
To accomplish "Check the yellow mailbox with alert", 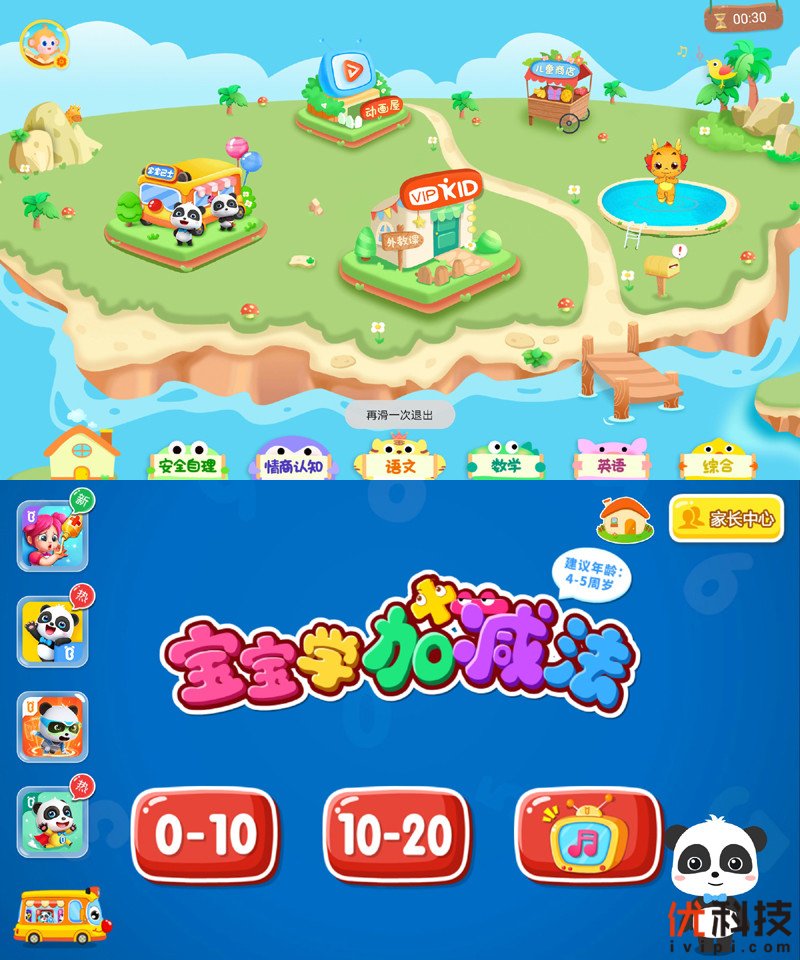I will (662, 270).
